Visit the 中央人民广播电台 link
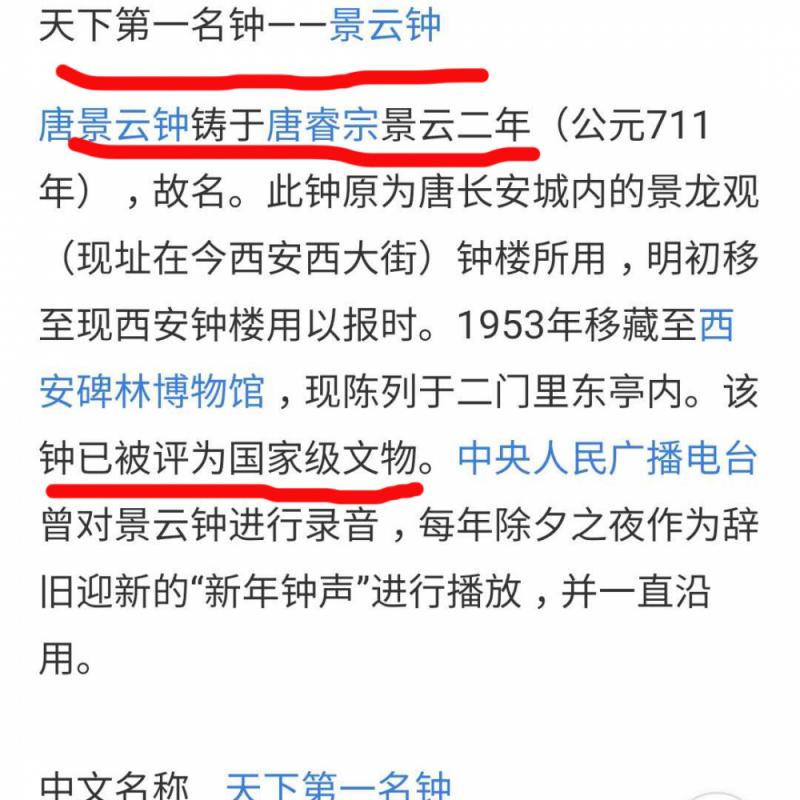 [x=607, y=459]
